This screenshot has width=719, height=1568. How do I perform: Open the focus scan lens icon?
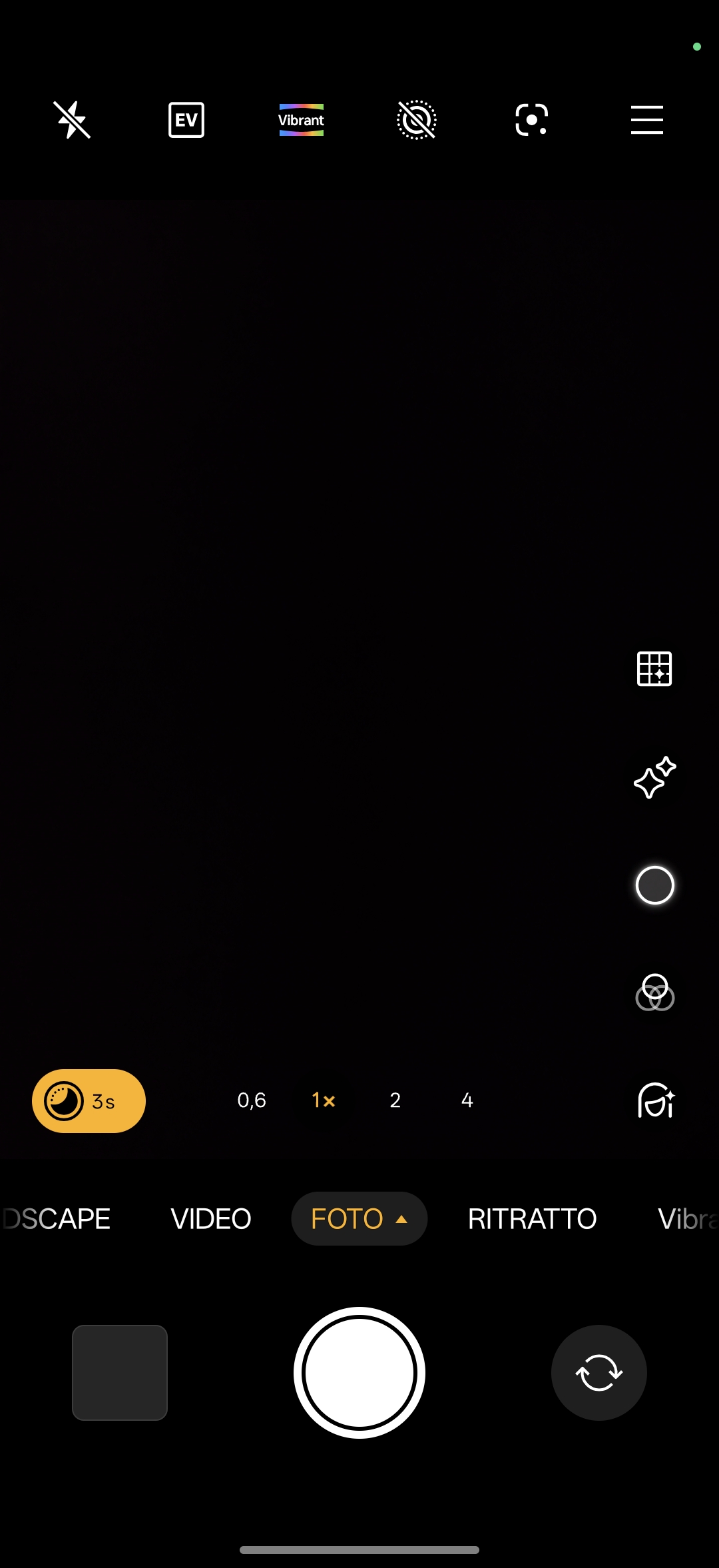tap(531, 120)
